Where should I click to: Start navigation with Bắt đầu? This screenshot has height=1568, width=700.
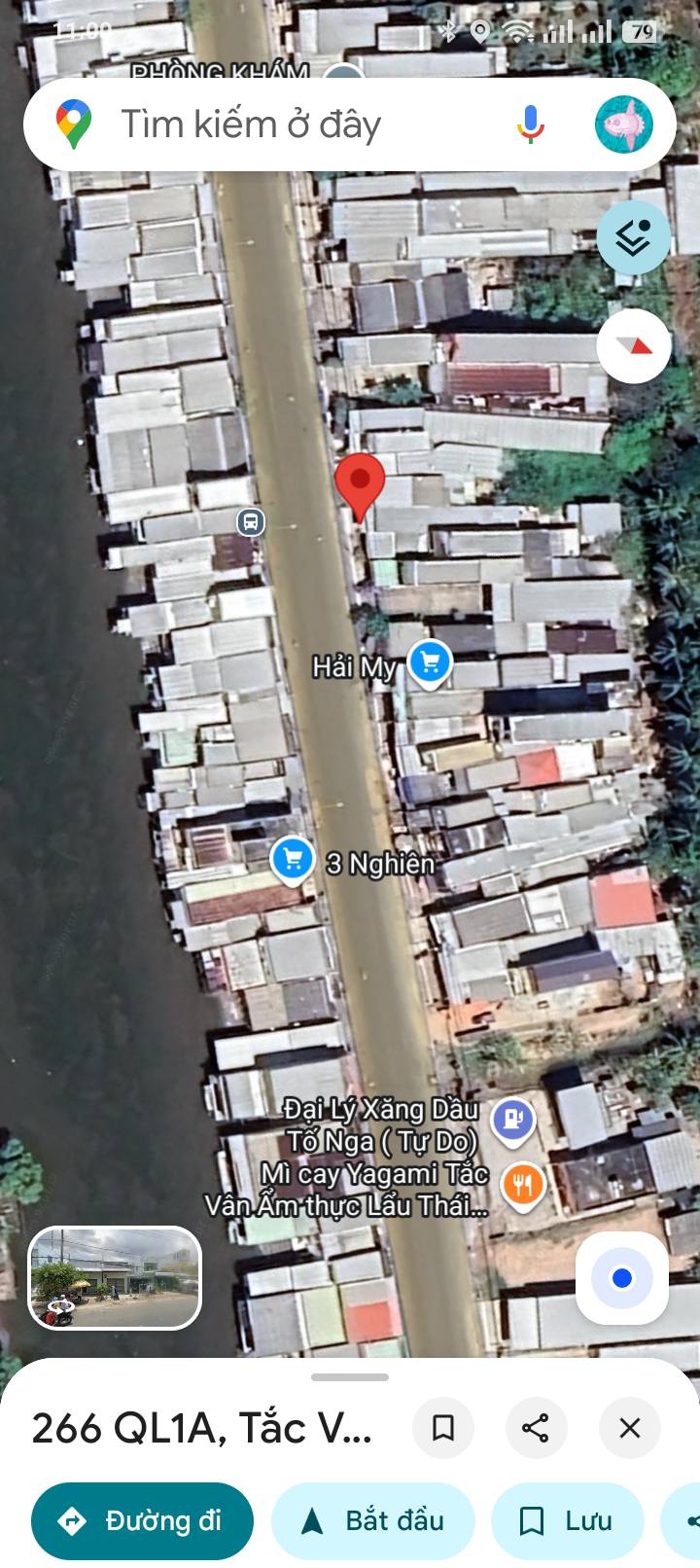[373, 1521]
